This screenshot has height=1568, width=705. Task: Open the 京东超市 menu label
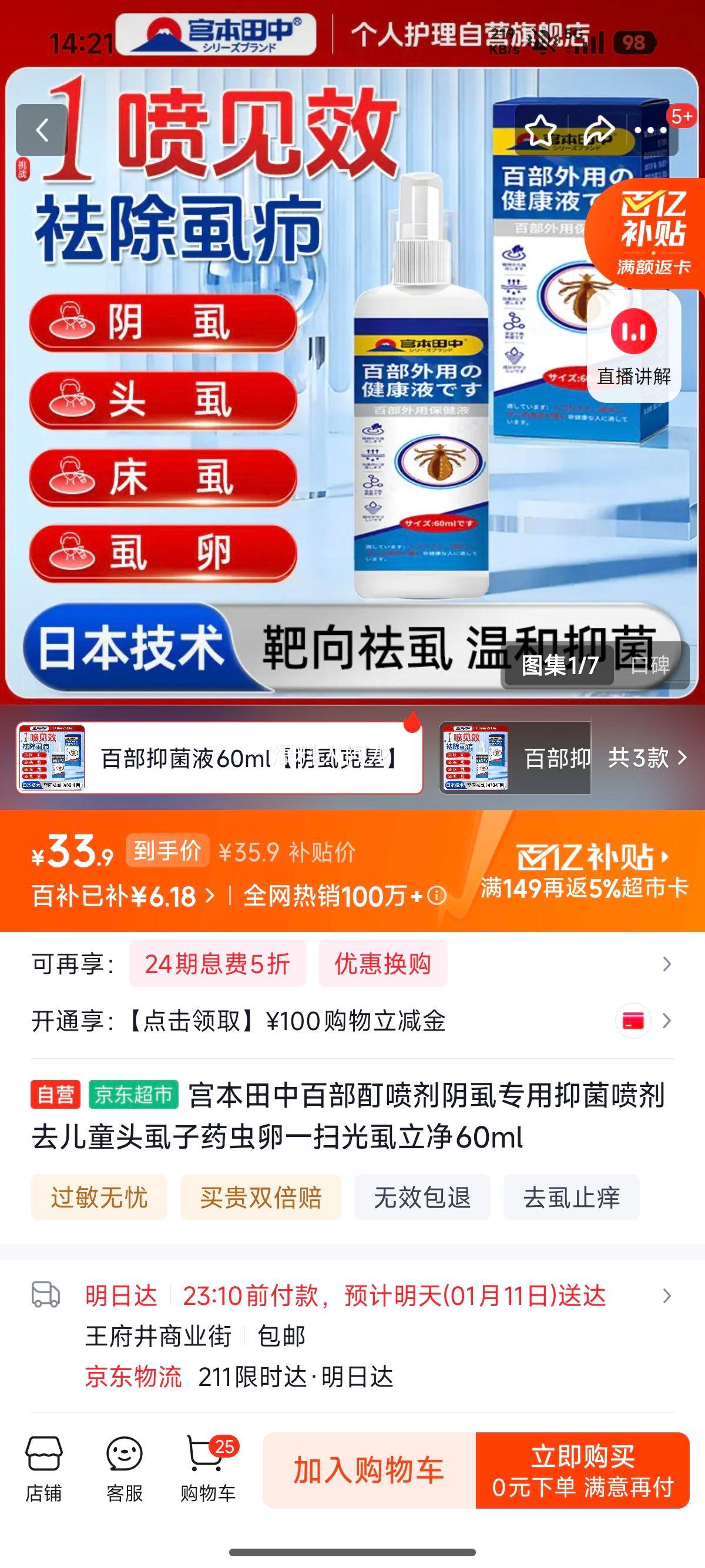(x=135, y=1090)
